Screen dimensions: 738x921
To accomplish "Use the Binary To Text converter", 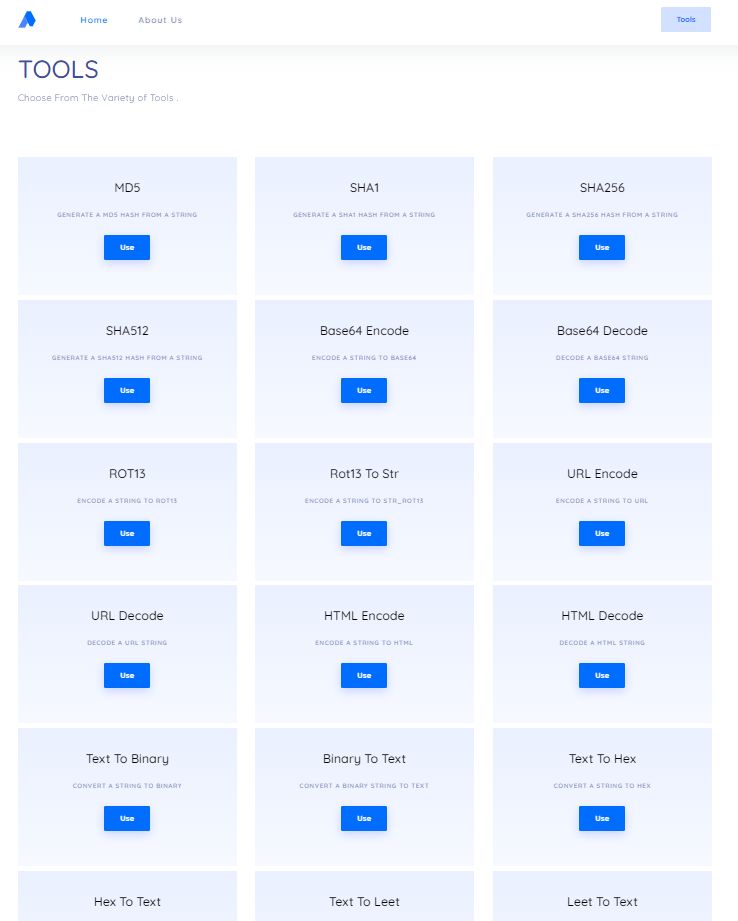I will 364,818.
